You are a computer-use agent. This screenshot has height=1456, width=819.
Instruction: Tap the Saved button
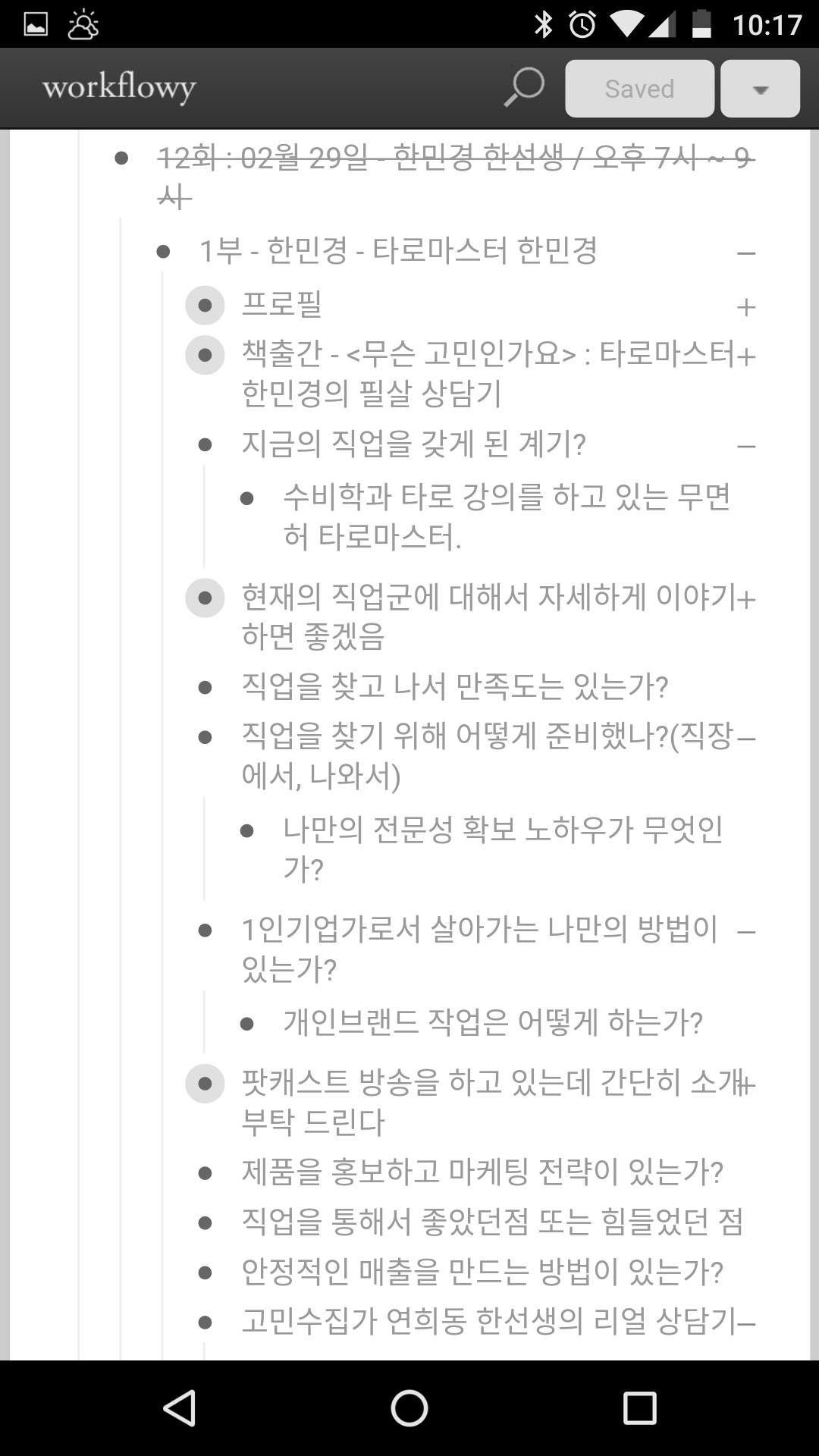coord(639,89)
